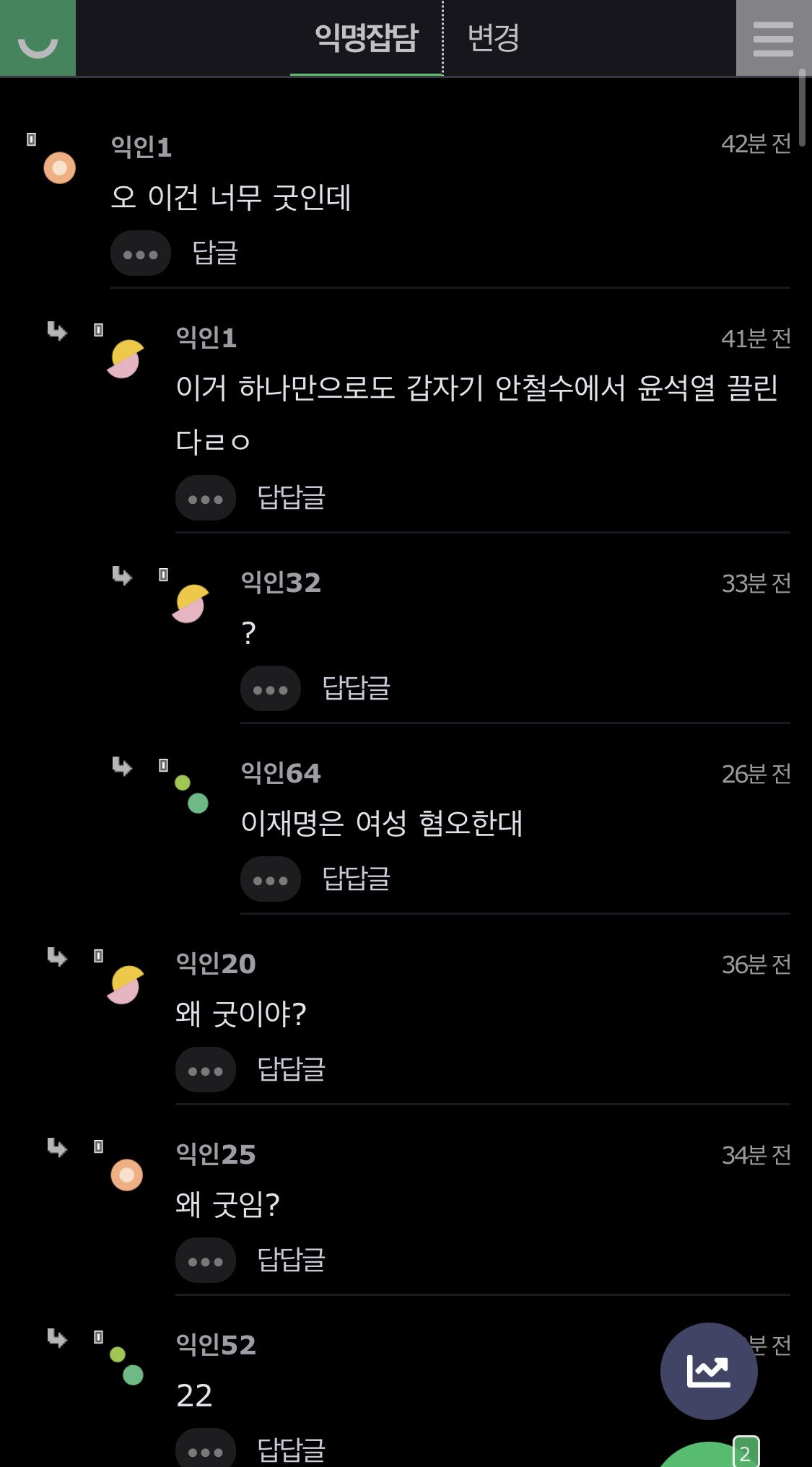
Task: Tap the green smile logo button
Action: tap(38, 38)
